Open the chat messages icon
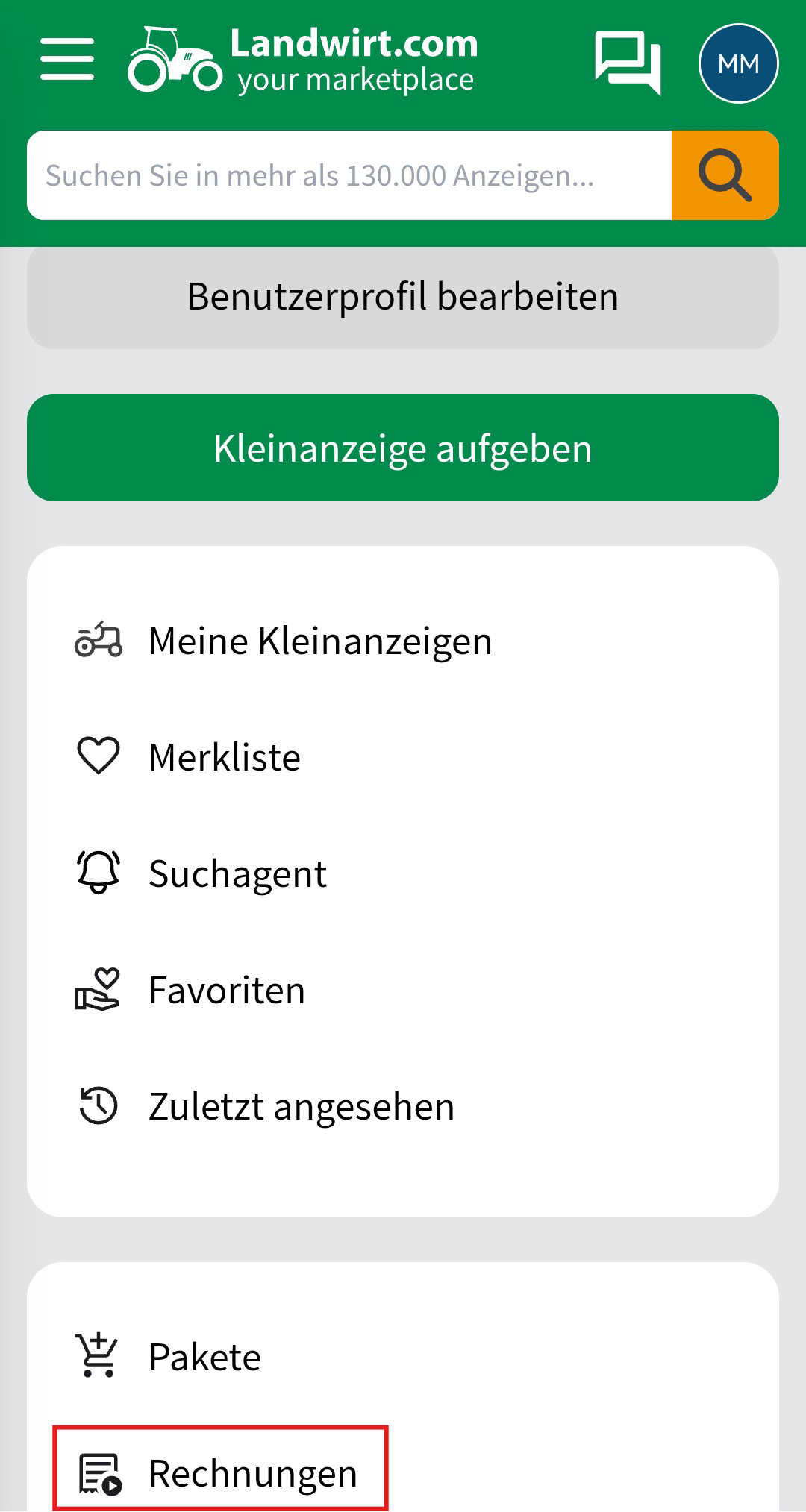Image resolution: width=806 pixels, height=1512 pixels. (629, 63)
